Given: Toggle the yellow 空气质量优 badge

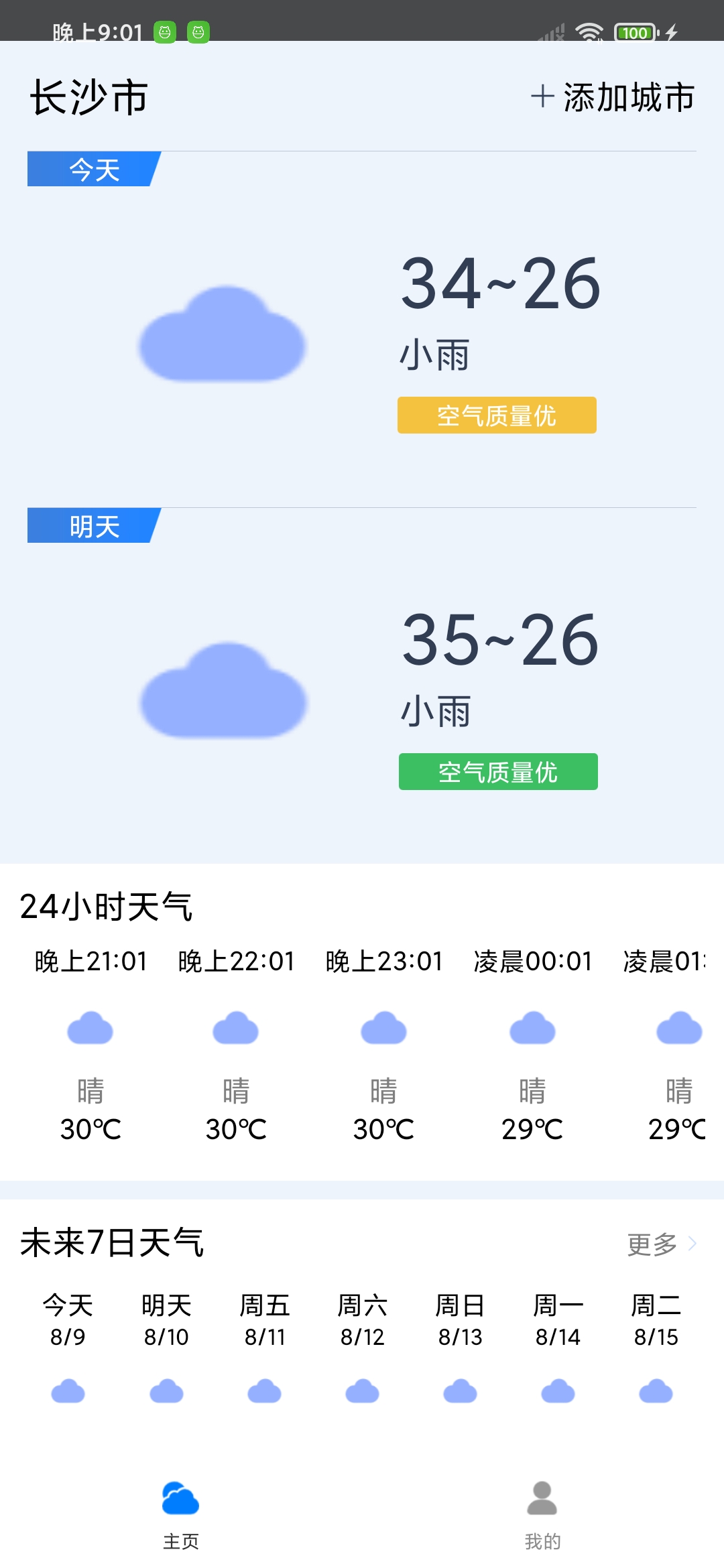Looking at the screenshot, I should 496,415.
